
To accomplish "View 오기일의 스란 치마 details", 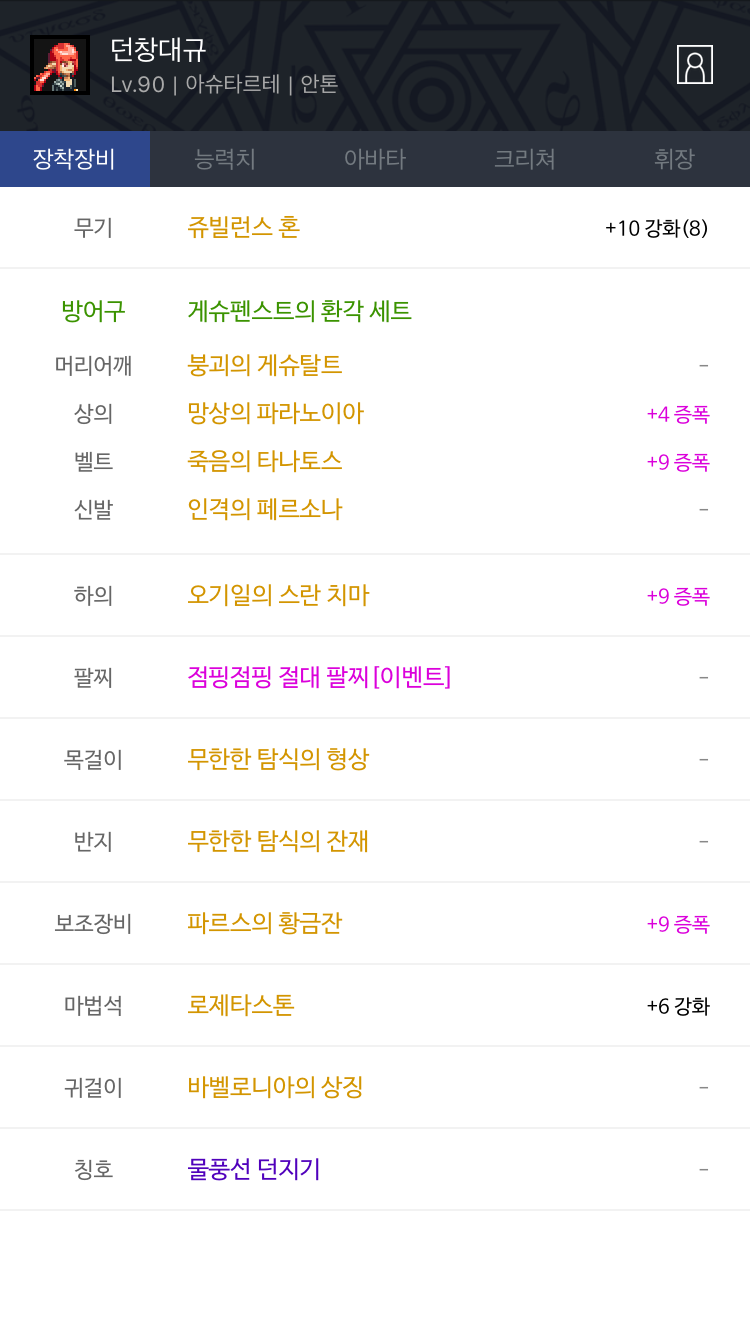I will (278, 595).
